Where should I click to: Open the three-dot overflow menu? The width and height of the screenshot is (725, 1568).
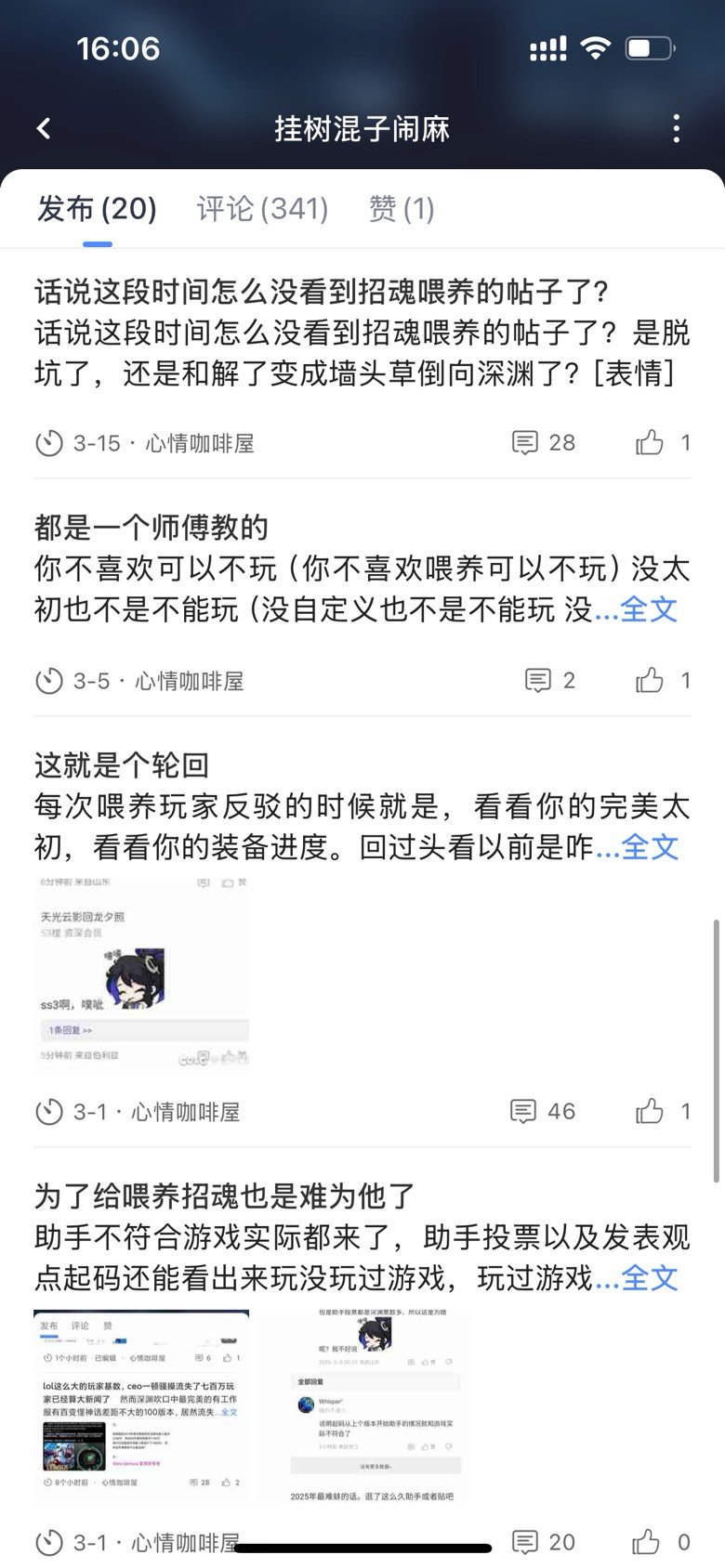point(676,128)
